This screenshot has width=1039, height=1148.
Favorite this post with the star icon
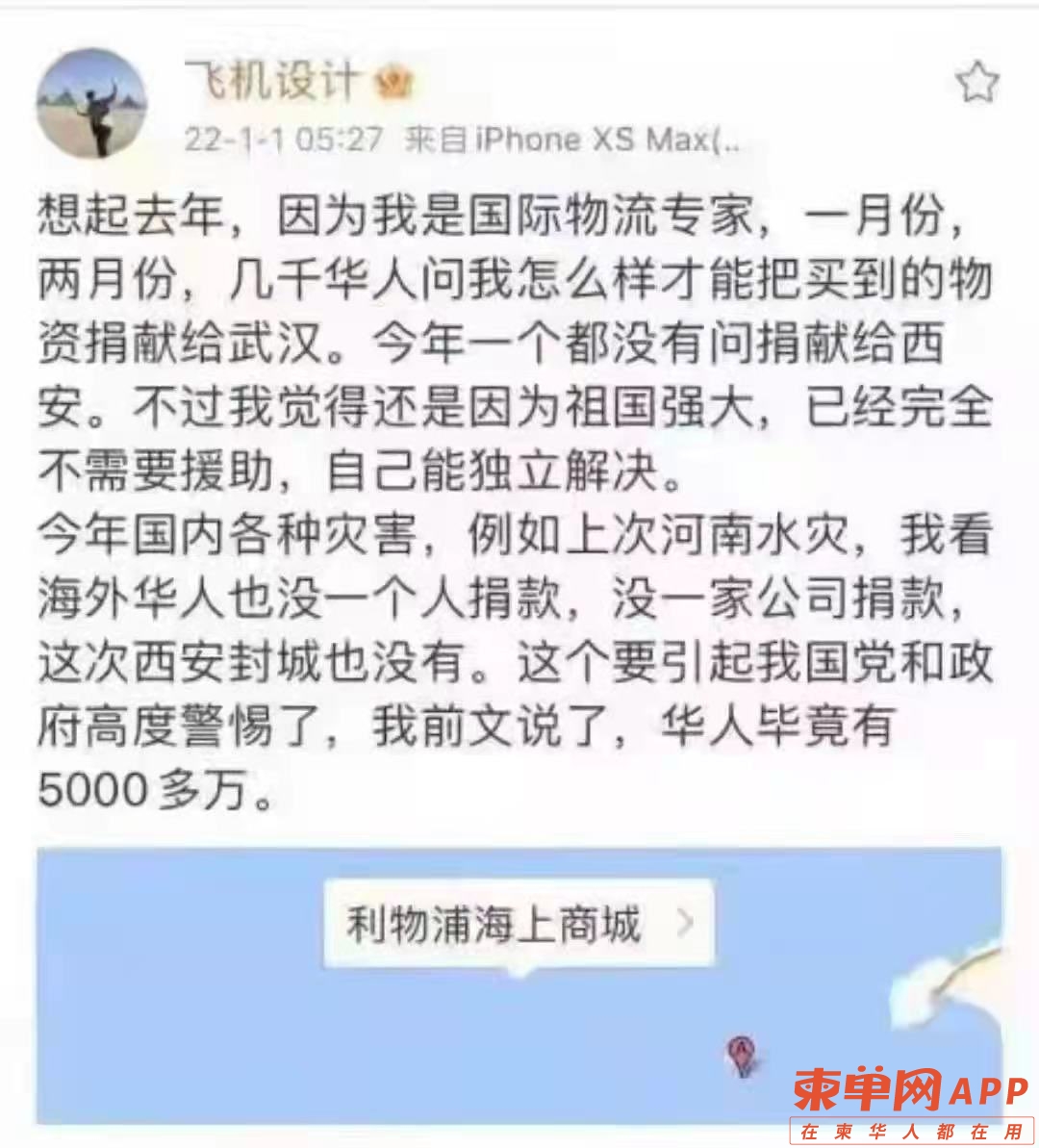(976, 83)
